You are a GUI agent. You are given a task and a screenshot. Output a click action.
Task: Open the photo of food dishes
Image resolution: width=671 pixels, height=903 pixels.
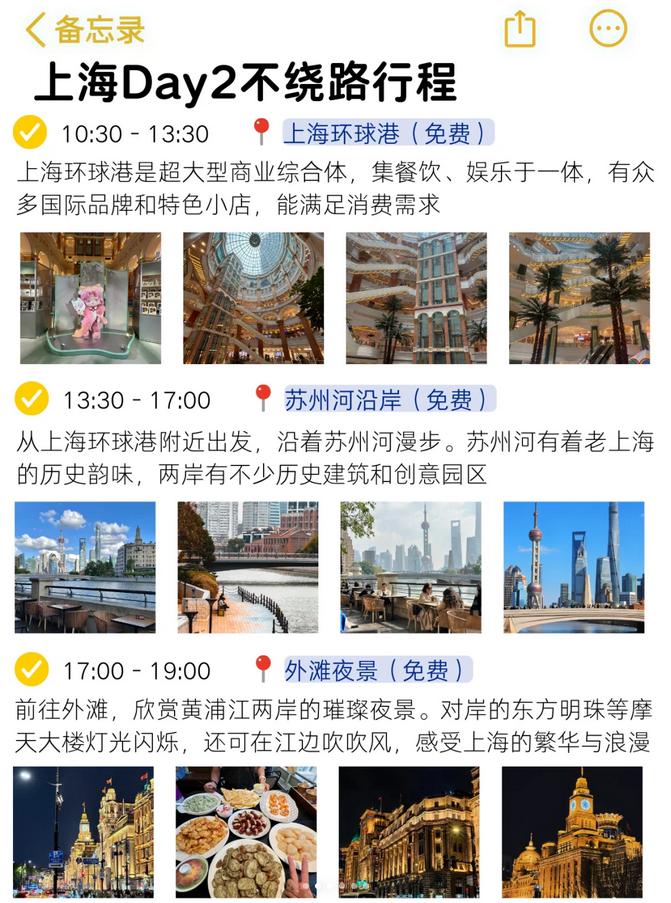pos(246,832)
